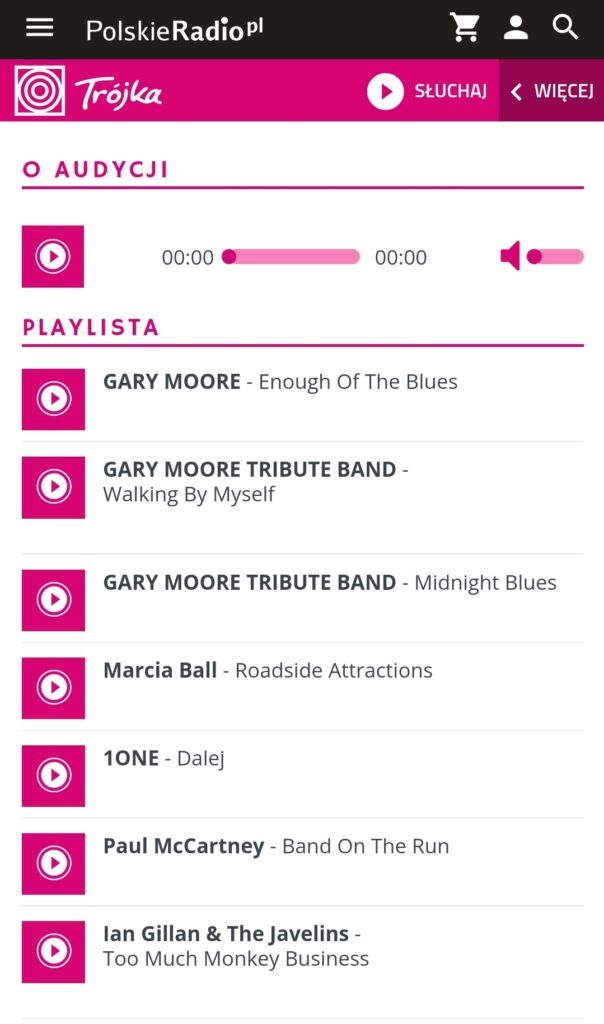Start live Trójka with Słuchaj
Screen dimensions: 604x1024
(427, 91)
